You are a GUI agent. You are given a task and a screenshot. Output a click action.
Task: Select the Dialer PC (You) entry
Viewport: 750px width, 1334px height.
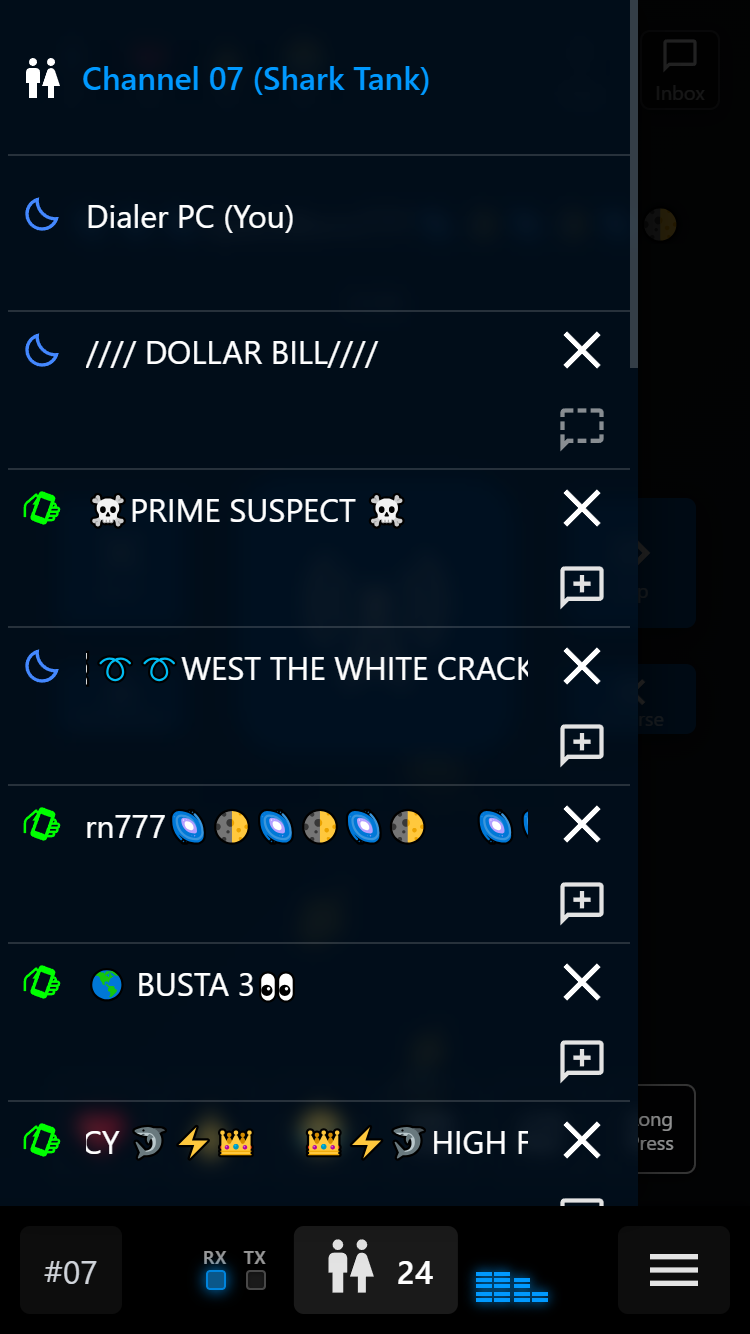pos(190,217)
